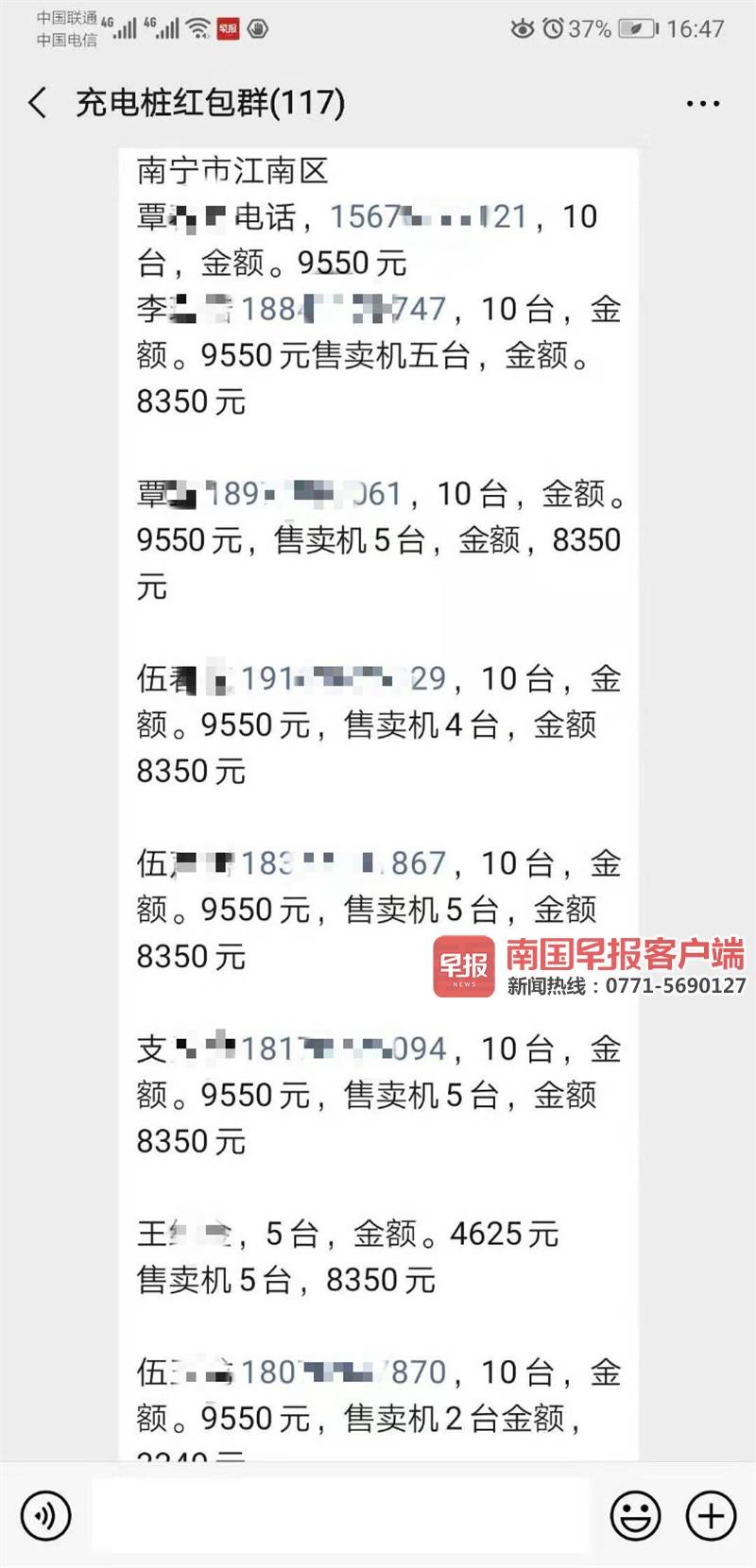Focus the message text field
Image resolution: width=756 pixels, height=1568 pixels.
(x=340, y=1515)
